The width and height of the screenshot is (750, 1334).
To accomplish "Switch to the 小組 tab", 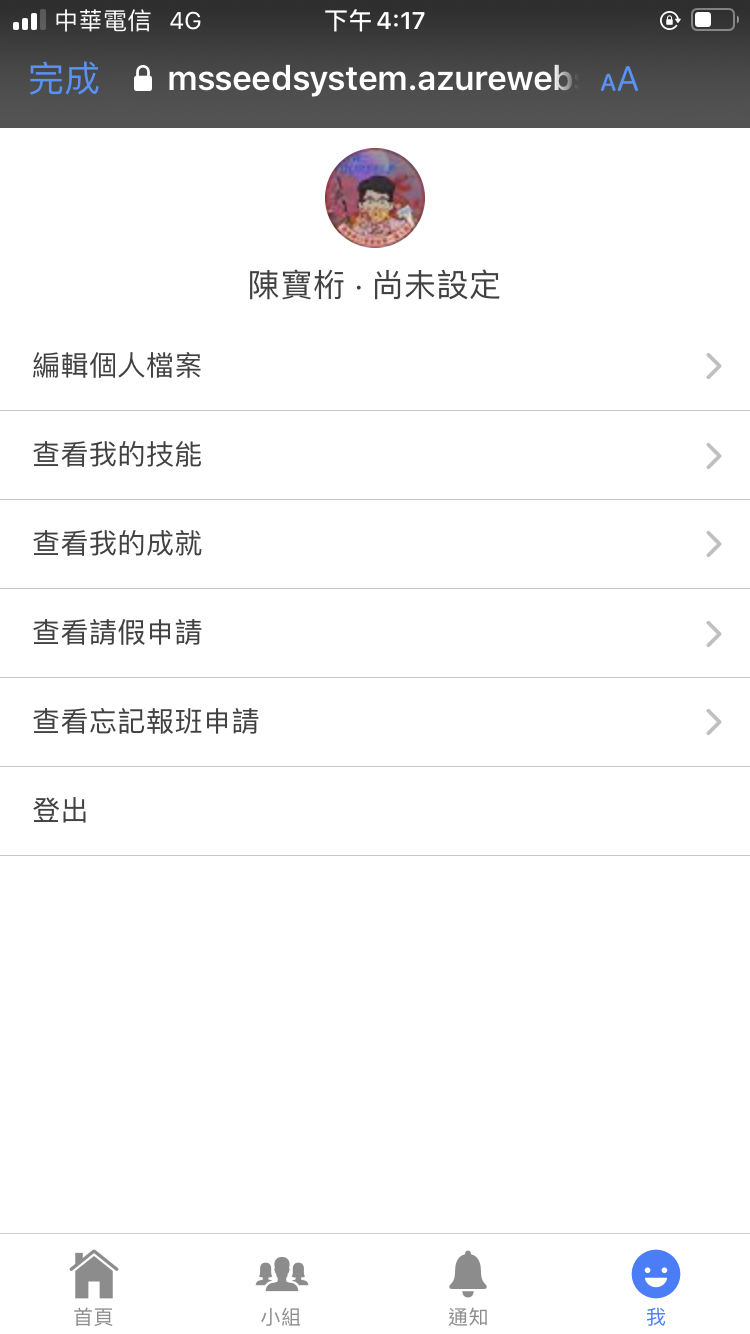I will click(281, 1287).
